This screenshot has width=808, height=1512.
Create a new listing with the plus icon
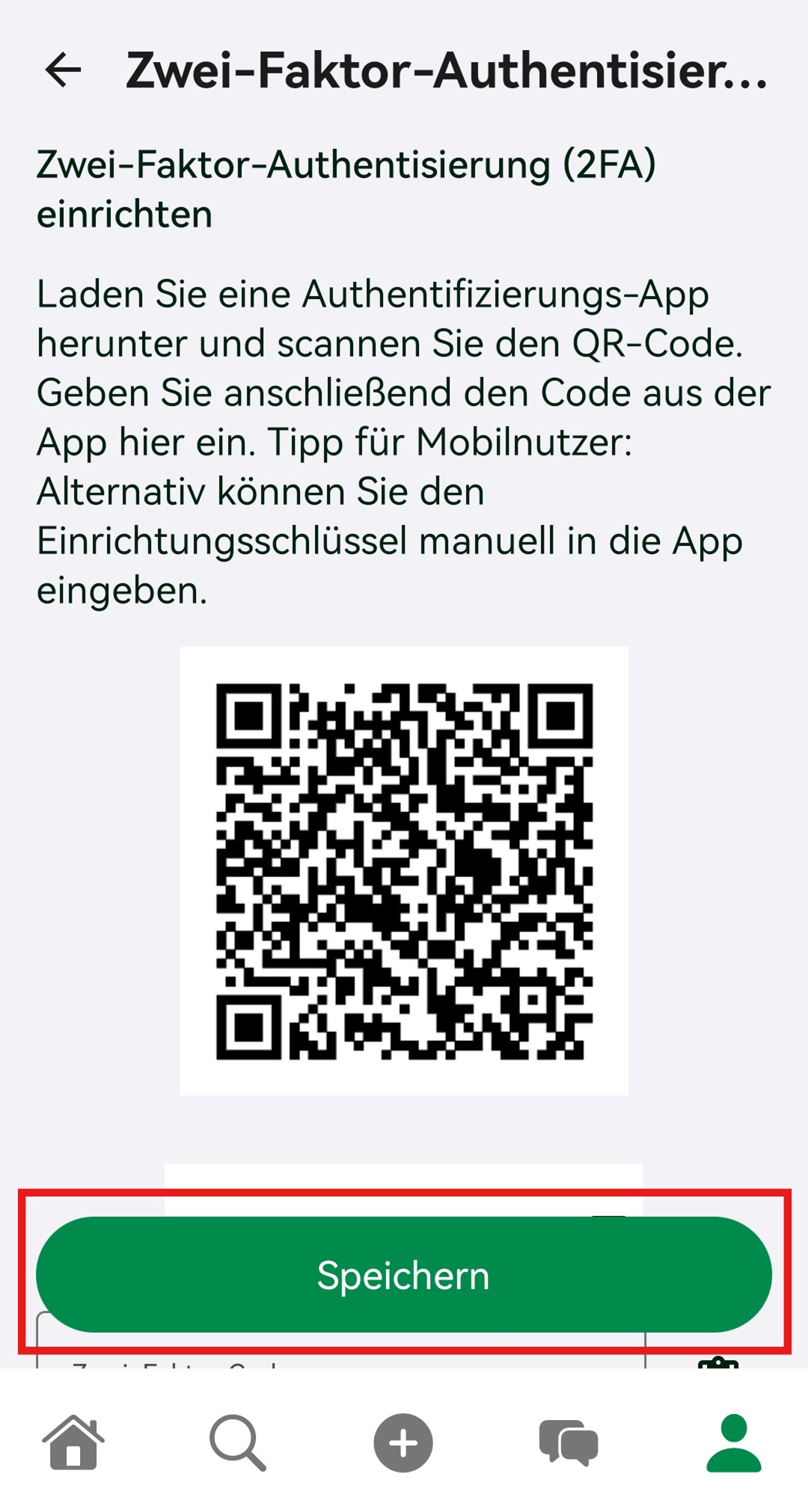click(x=403, y=1442)
